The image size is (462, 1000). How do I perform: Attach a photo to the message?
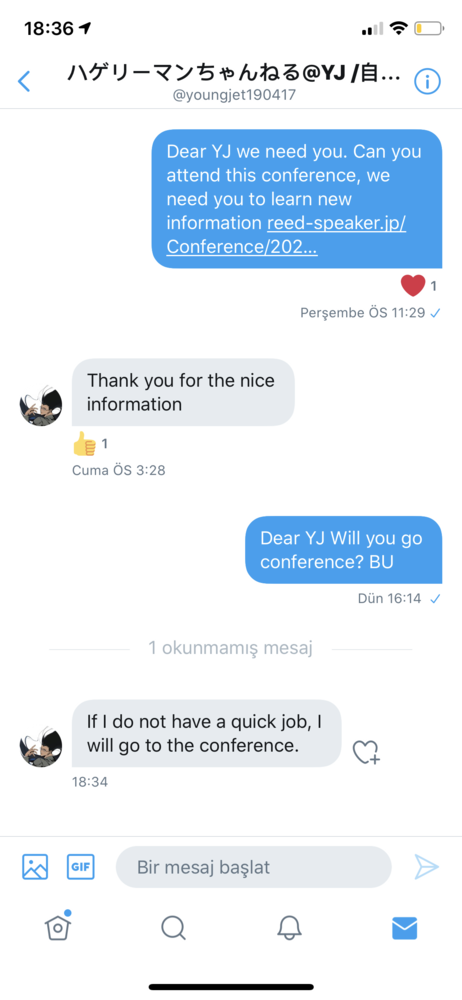pyautogui.click(x=35, y=867)
